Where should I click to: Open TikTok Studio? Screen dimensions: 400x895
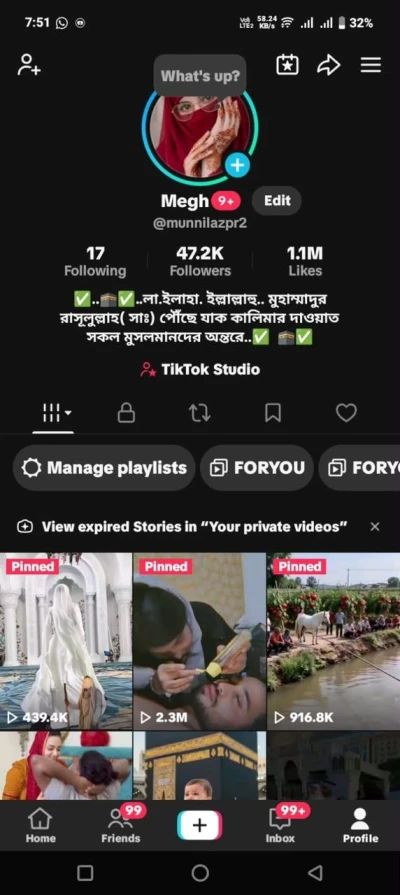200,369
